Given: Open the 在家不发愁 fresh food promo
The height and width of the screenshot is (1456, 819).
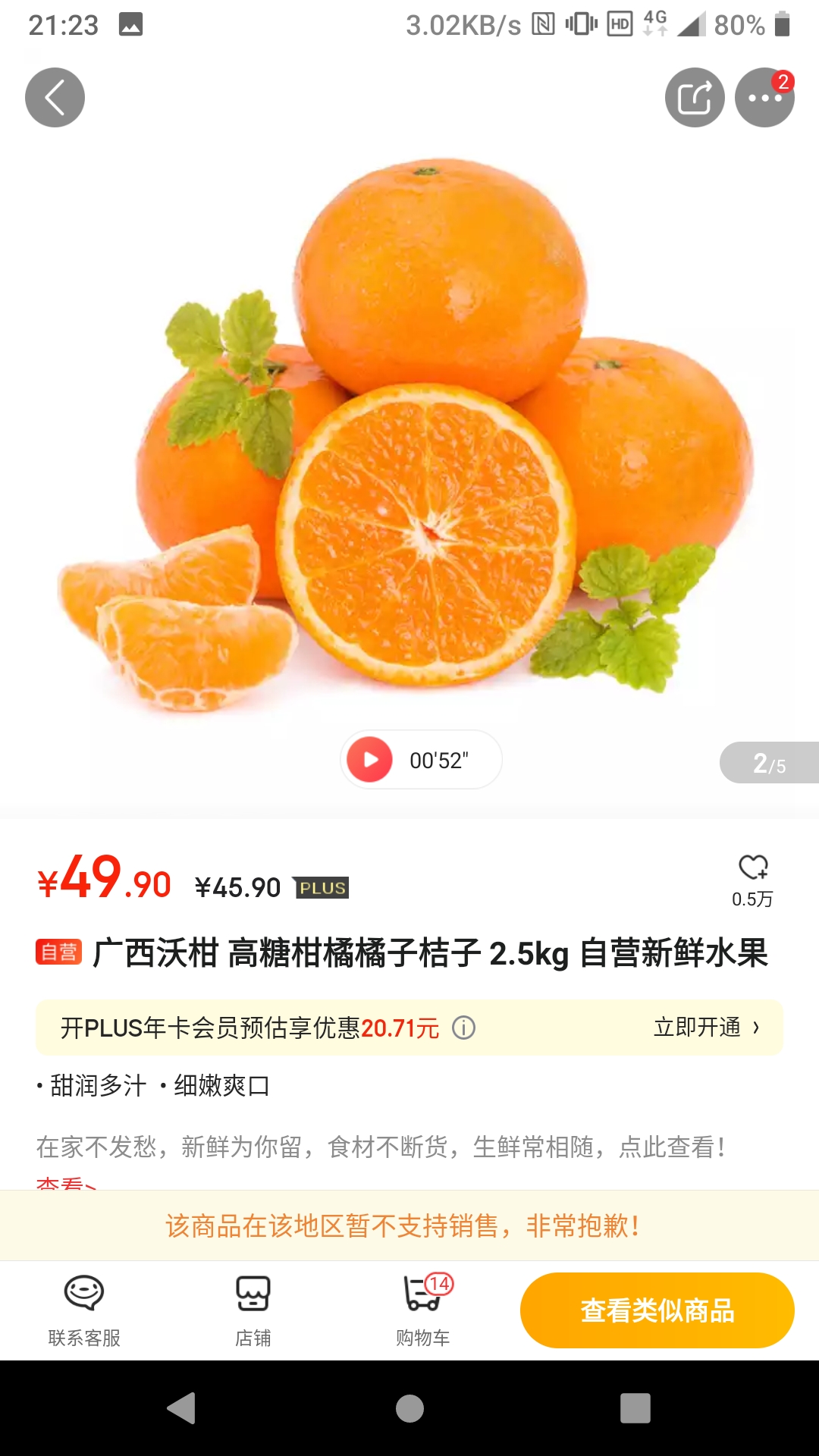Looking at the screenshot, I should 379,1147.
